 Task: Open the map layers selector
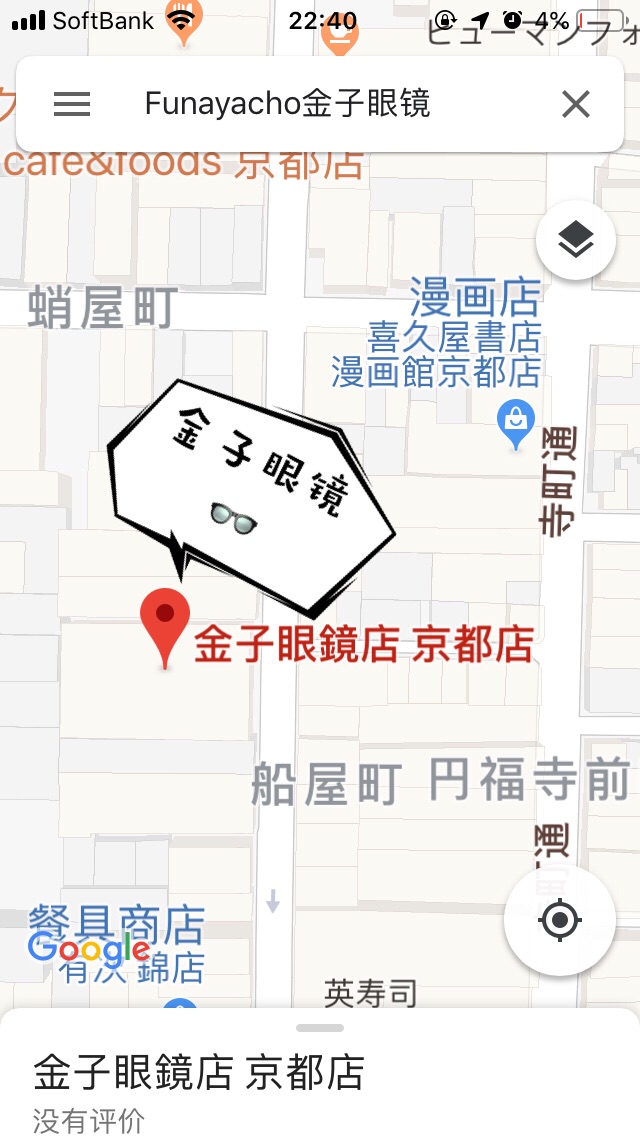coord(575,241)
